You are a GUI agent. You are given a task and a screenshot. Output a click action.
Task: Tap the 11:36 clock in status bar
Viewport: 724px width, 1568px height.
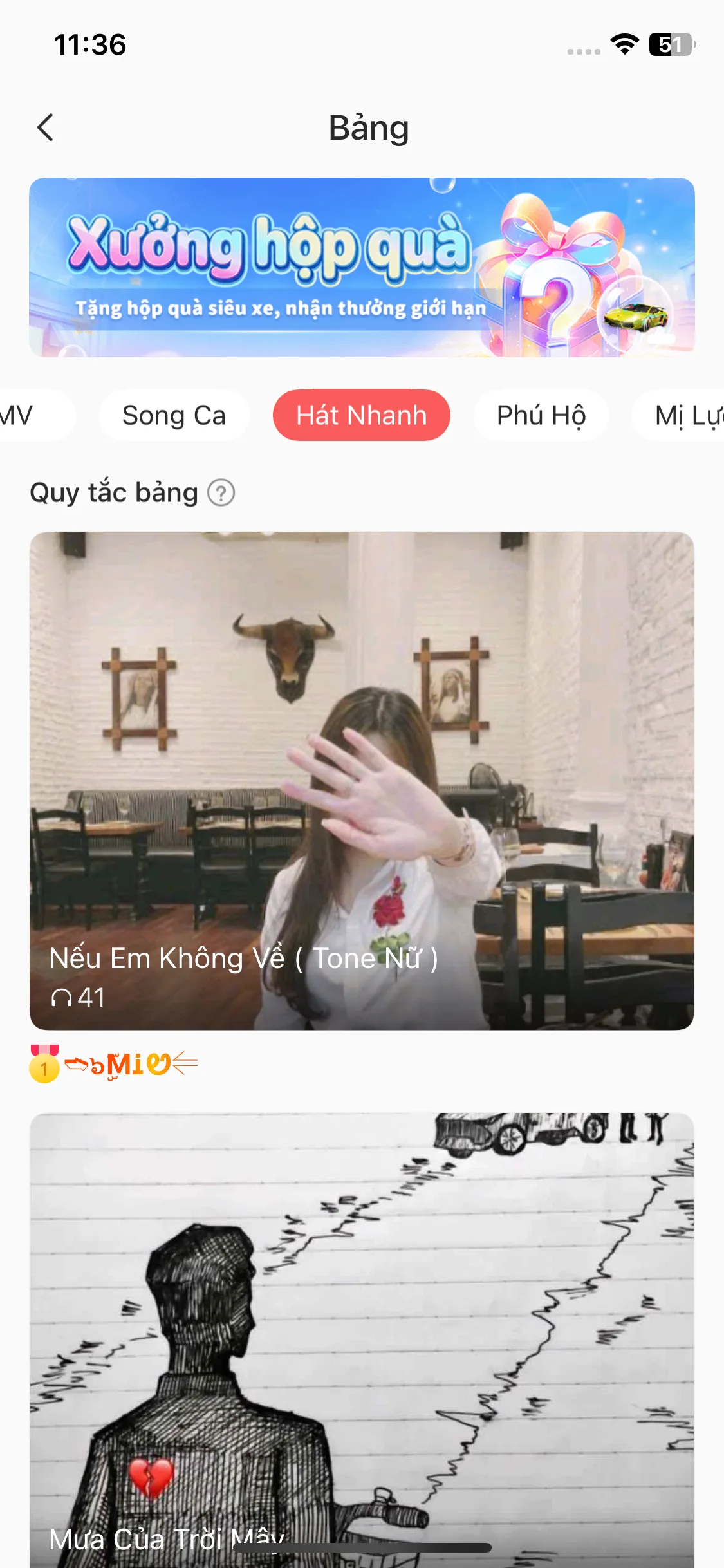click(x=89, y=43)
